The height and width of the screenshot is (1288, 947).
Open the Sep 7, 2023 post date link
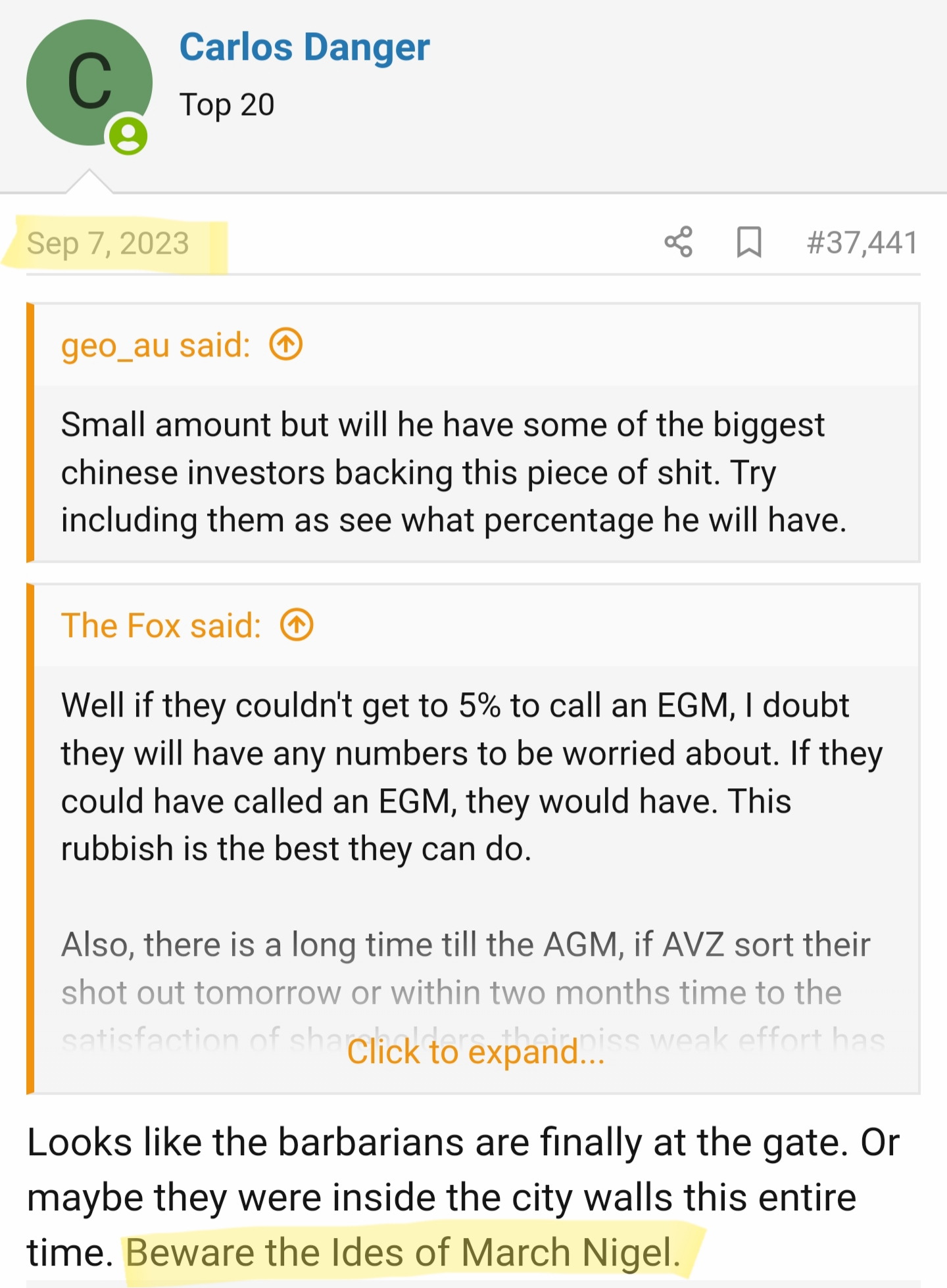(x=108, y=243)
